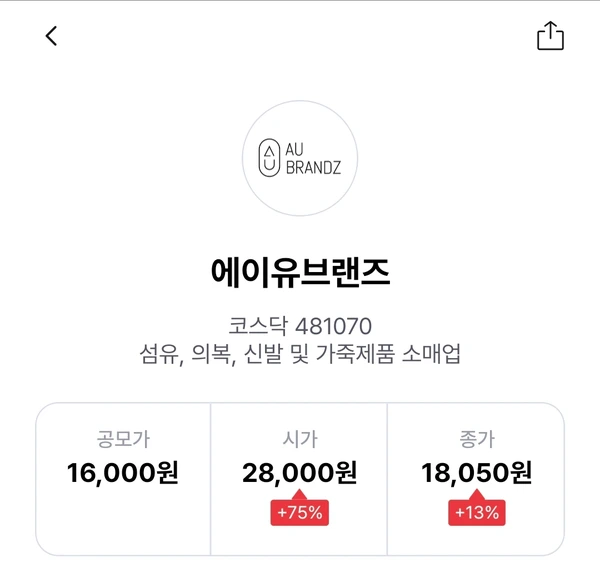Go back using the top-left arrow

(x=51, y=36)
